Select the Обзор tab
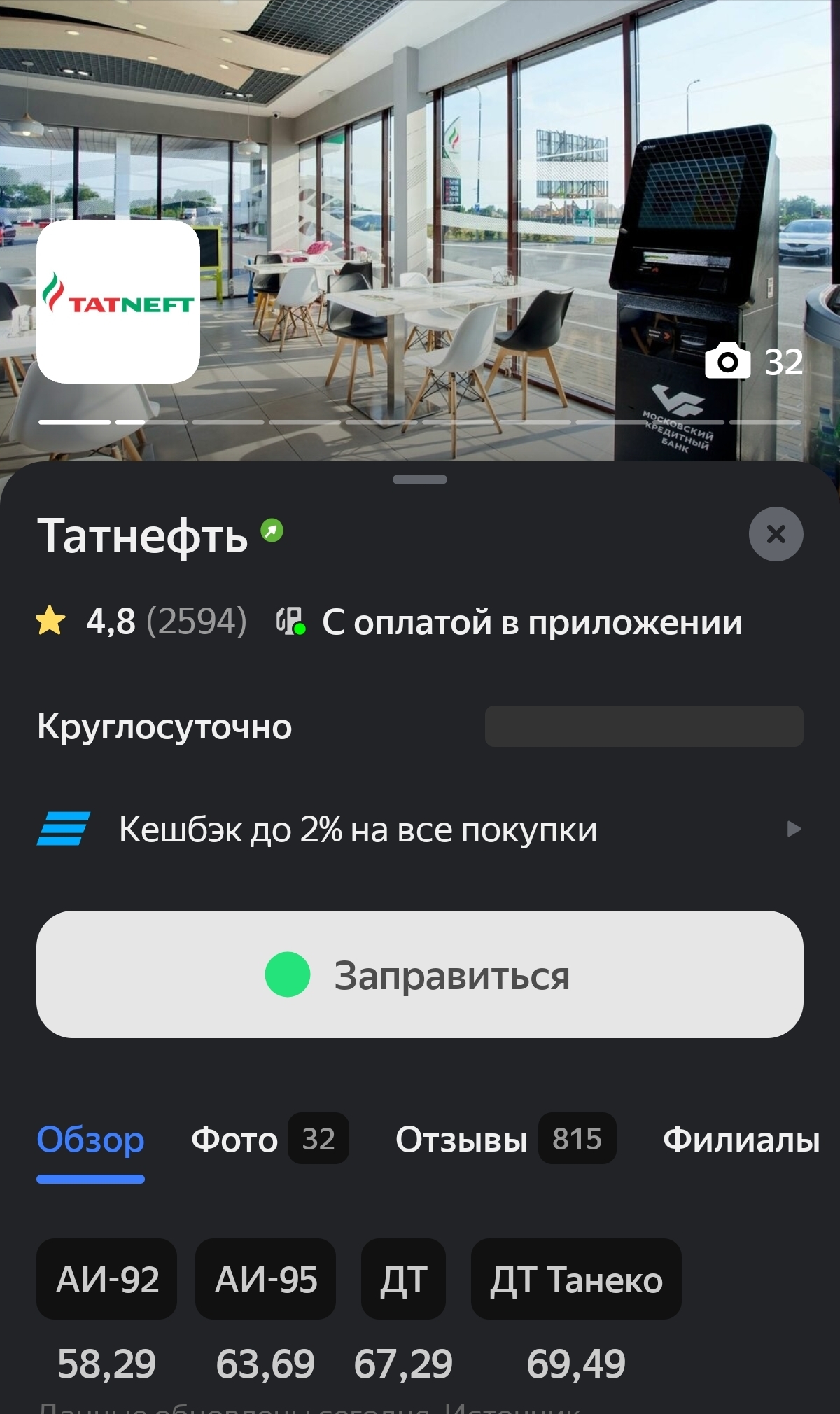This screenshot has width=840, height=1414. [90, 1139]
